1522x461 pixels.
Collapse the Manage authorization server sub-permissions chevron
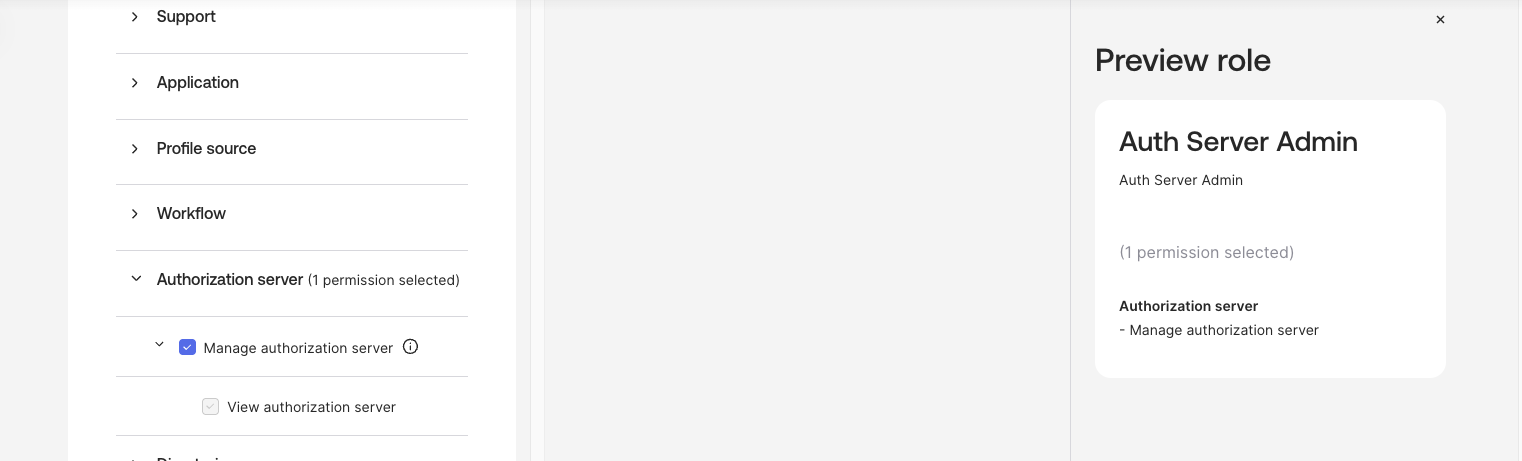(159, 345)
